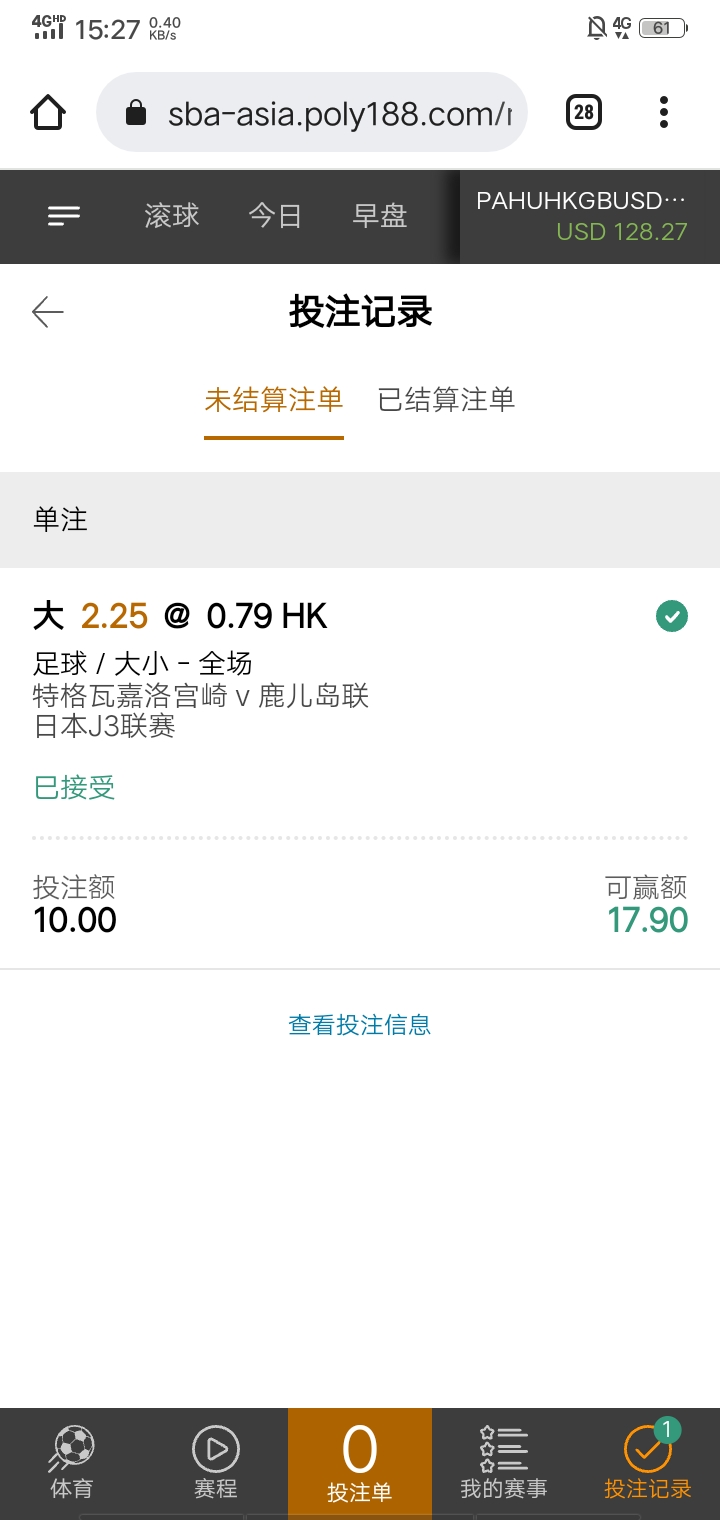Open 赛程 schedule tab
The width and height of the screenshot is (720, 1520).
point(216,1463)
